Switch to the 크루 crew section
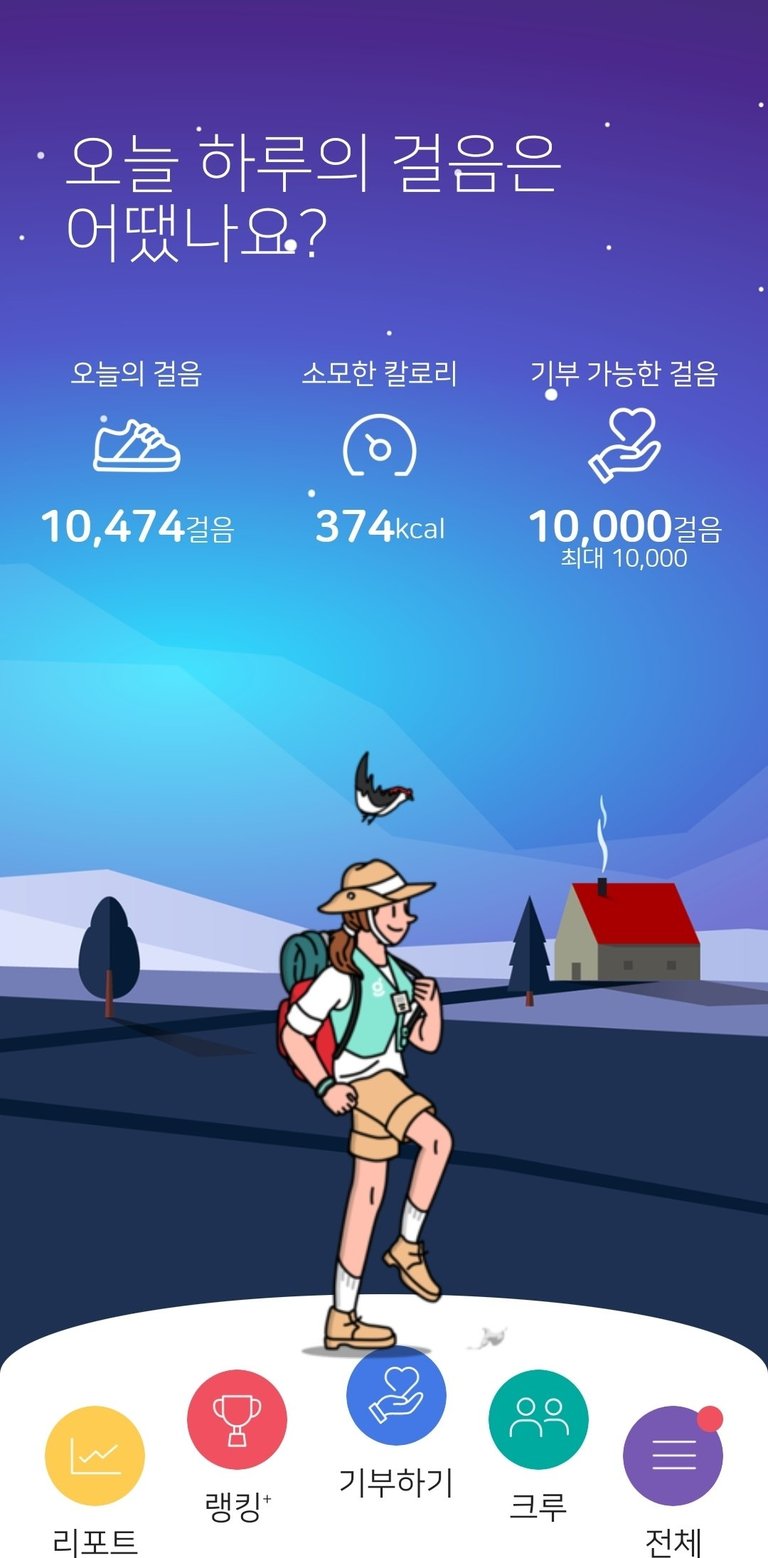The height and width of the screenshot is (1558, 768). (538, 1420)
